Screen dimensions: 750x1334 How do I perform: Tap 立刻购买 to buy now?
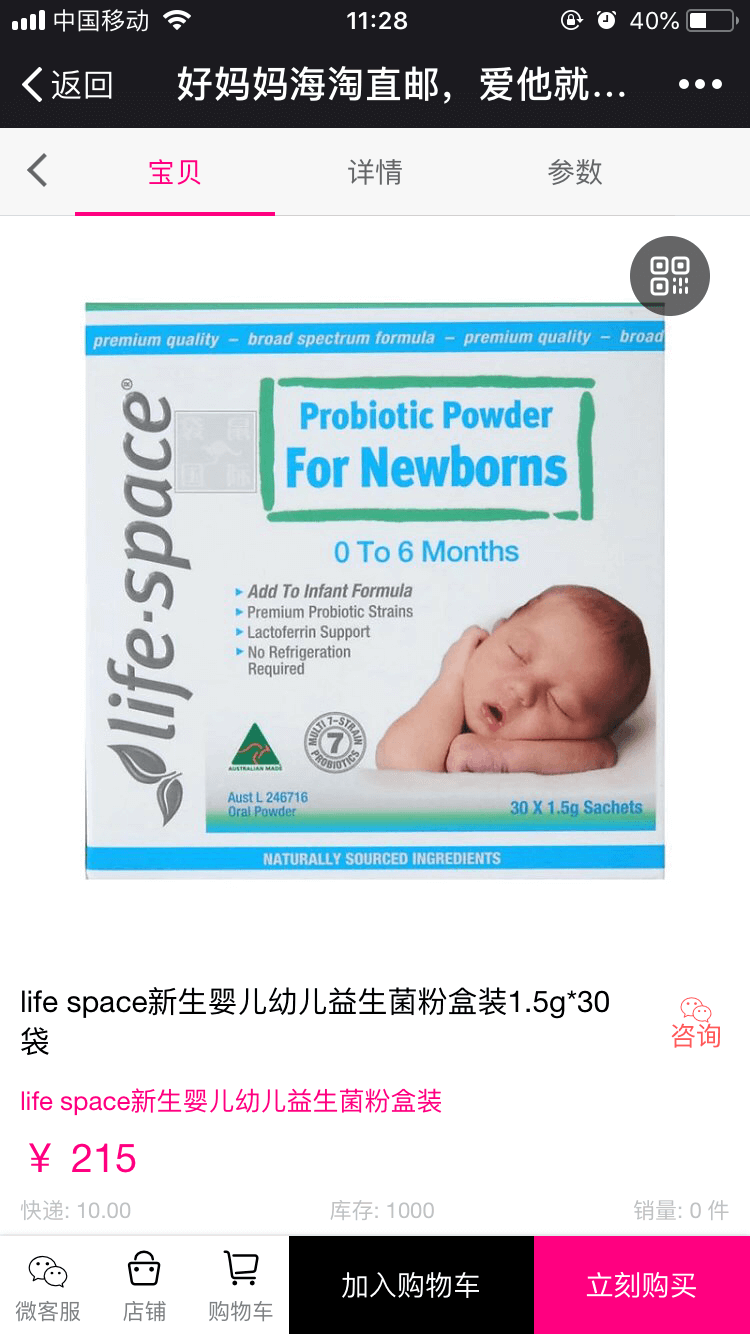641,1285
